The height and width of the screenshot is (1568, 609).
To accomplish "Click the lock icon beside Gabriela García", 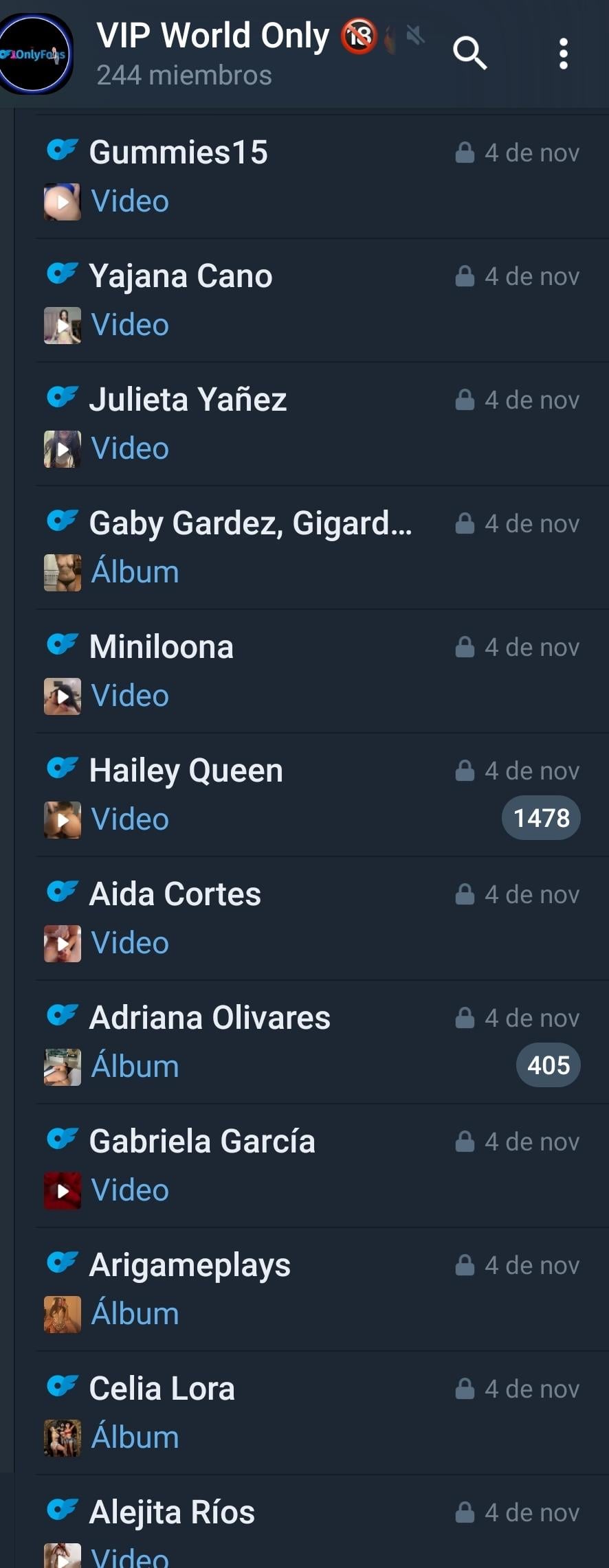I will [464, 1141].
